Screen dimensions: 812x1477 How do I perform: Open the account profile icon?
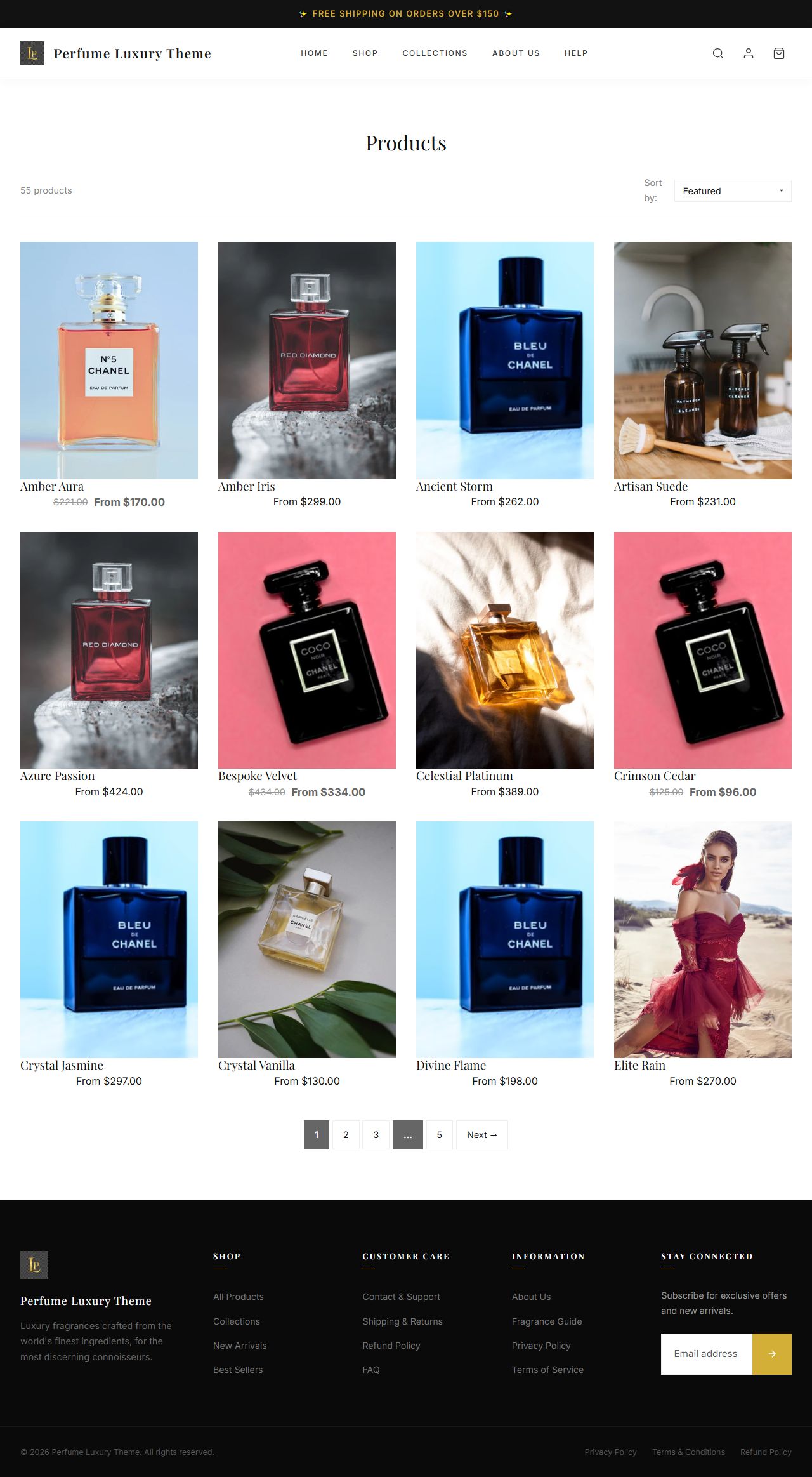point(748,53)
